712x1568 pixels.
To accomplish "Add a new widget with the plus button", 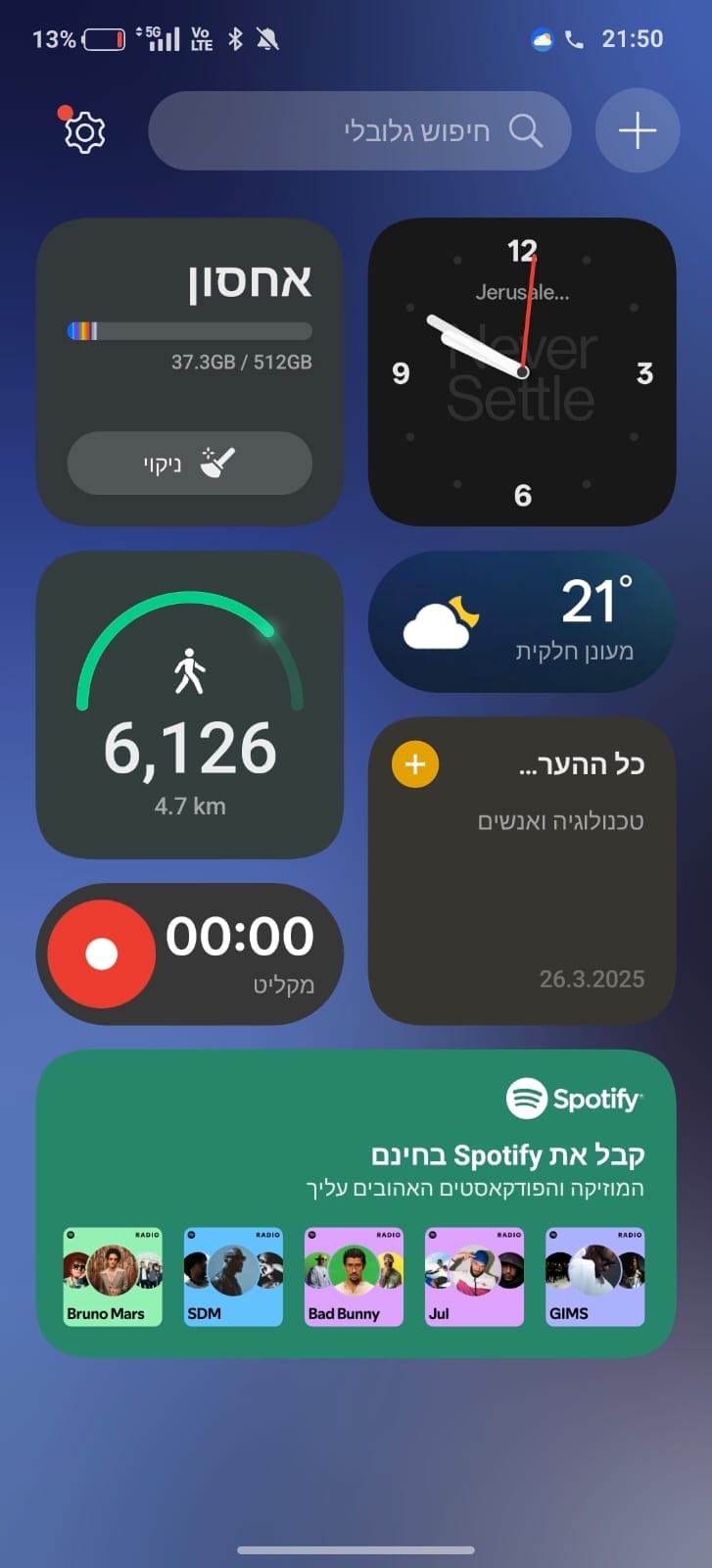I will click(638, 130).
